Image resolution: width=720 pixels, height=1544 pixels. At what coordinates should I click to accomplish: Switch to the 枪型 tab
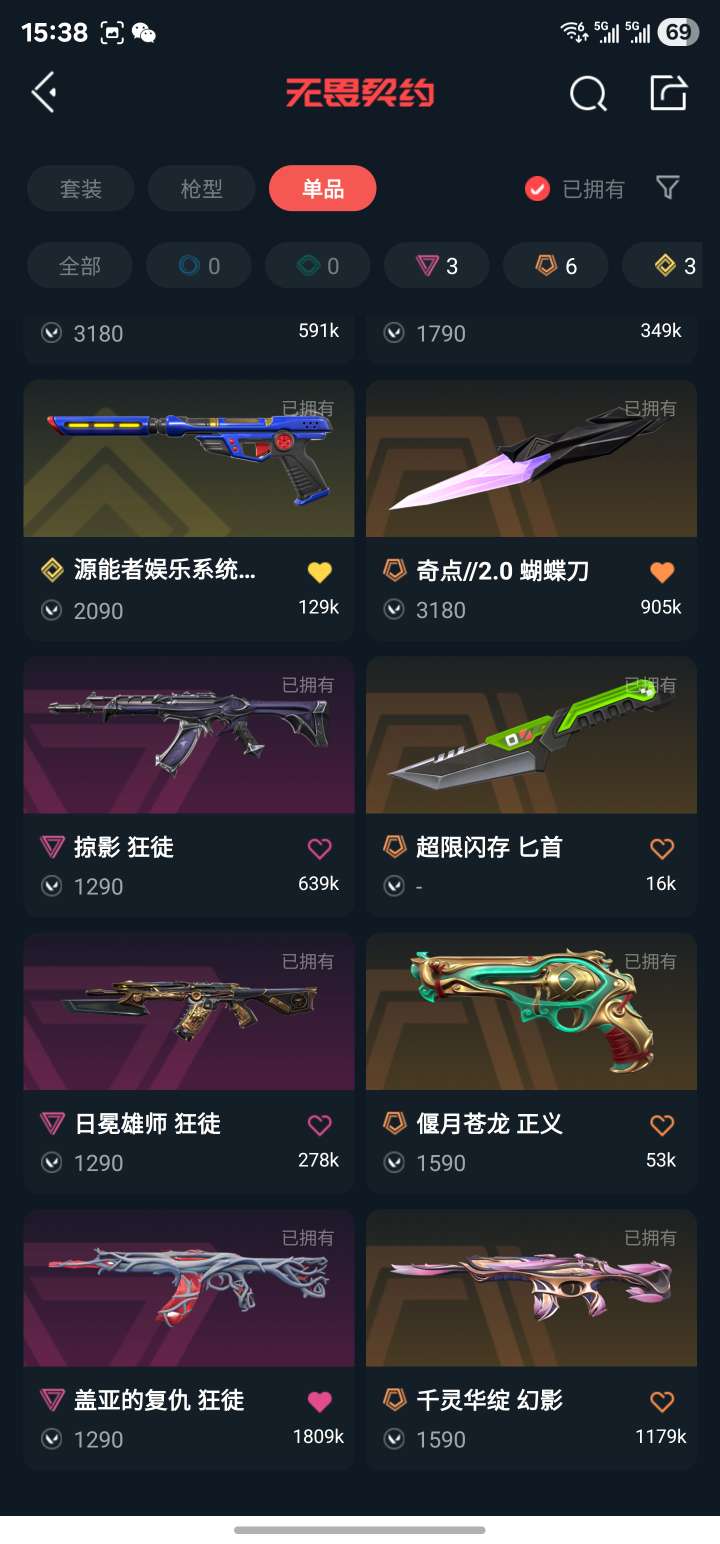click(202, 188)
